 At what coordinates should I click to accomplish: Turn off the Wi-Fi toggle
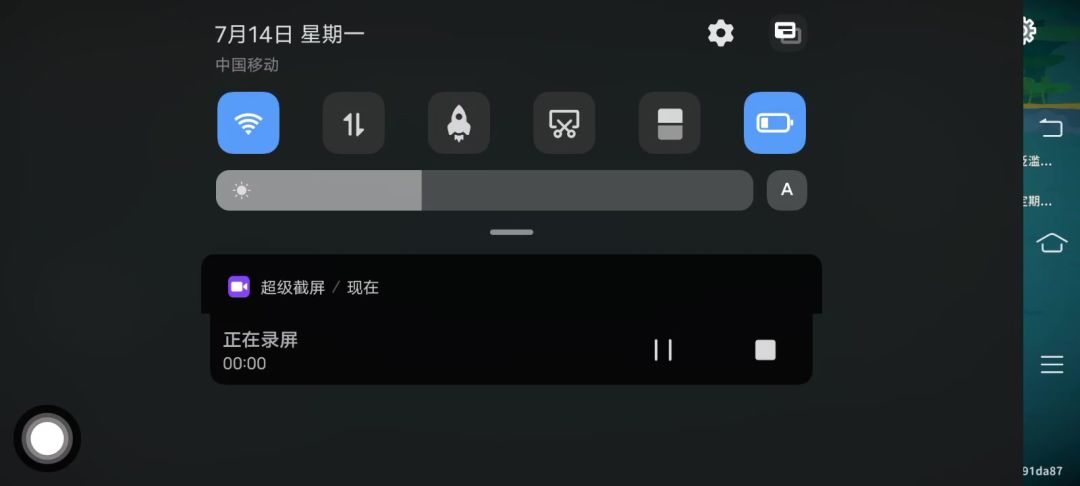point(248,123)
